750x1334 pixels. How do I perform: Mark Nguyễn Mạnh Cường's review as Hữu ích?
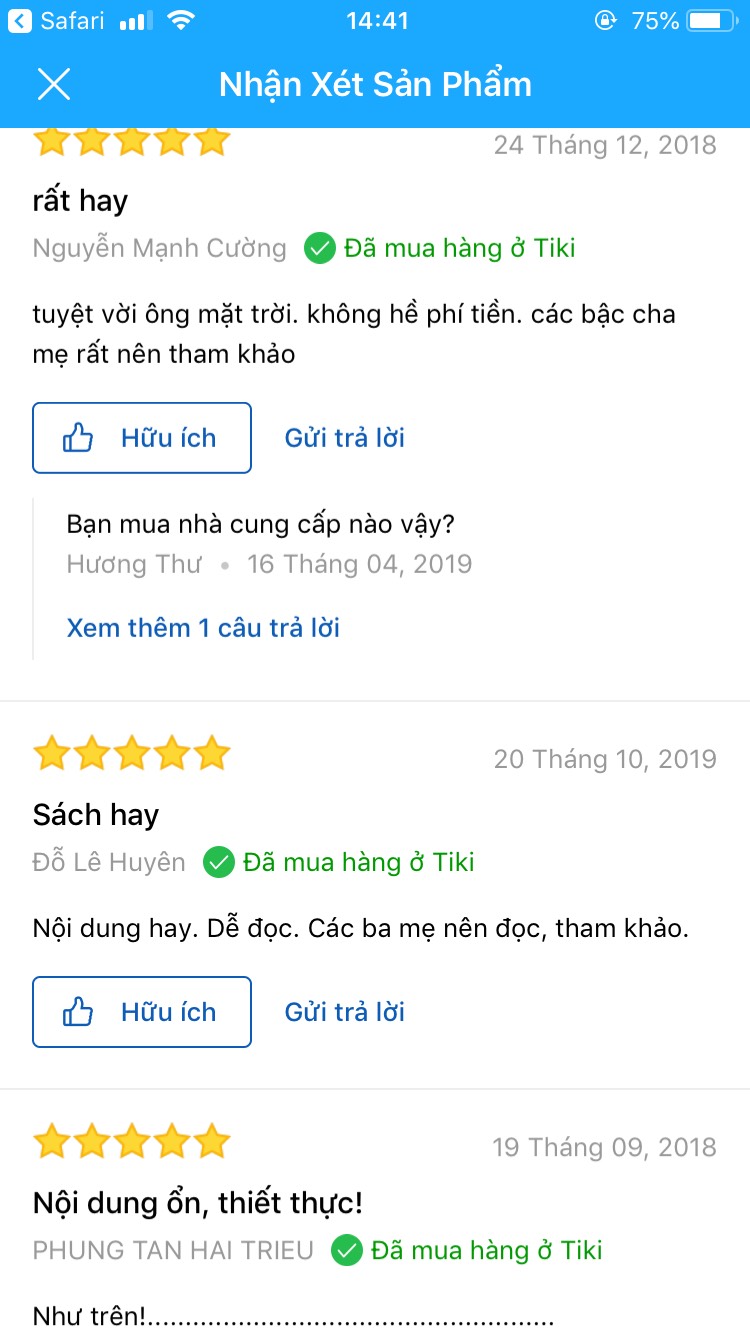(142, 438)
